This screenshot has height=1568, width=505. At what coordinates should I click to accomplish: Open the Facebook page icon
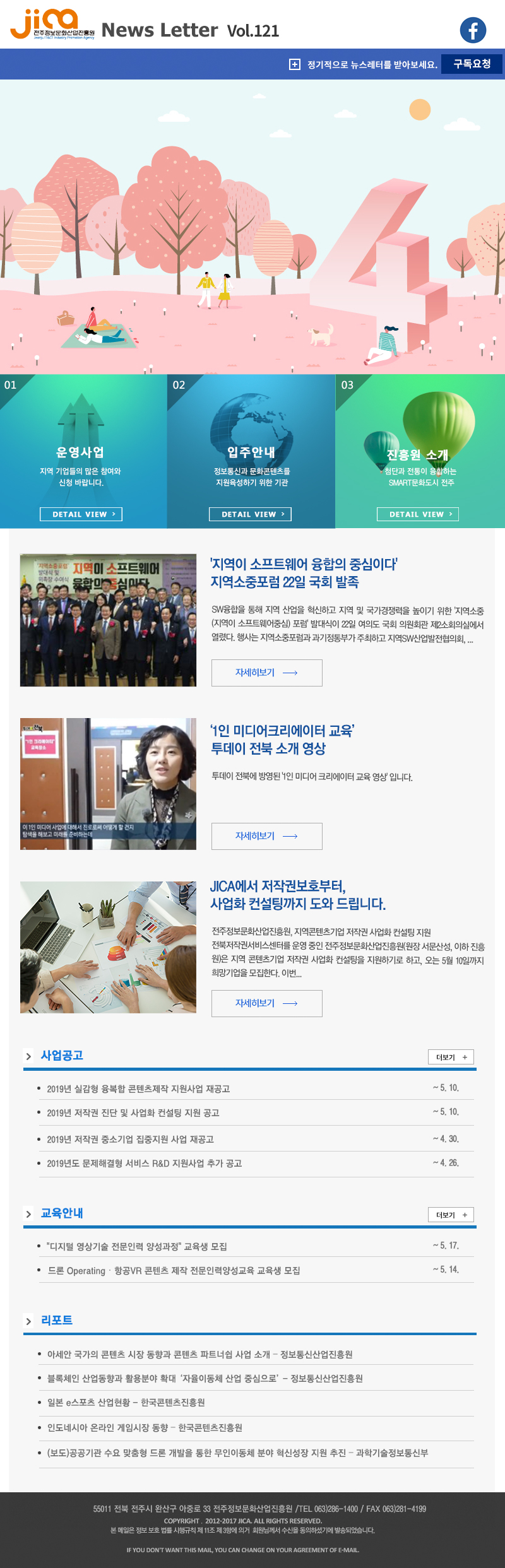point(473,30)
